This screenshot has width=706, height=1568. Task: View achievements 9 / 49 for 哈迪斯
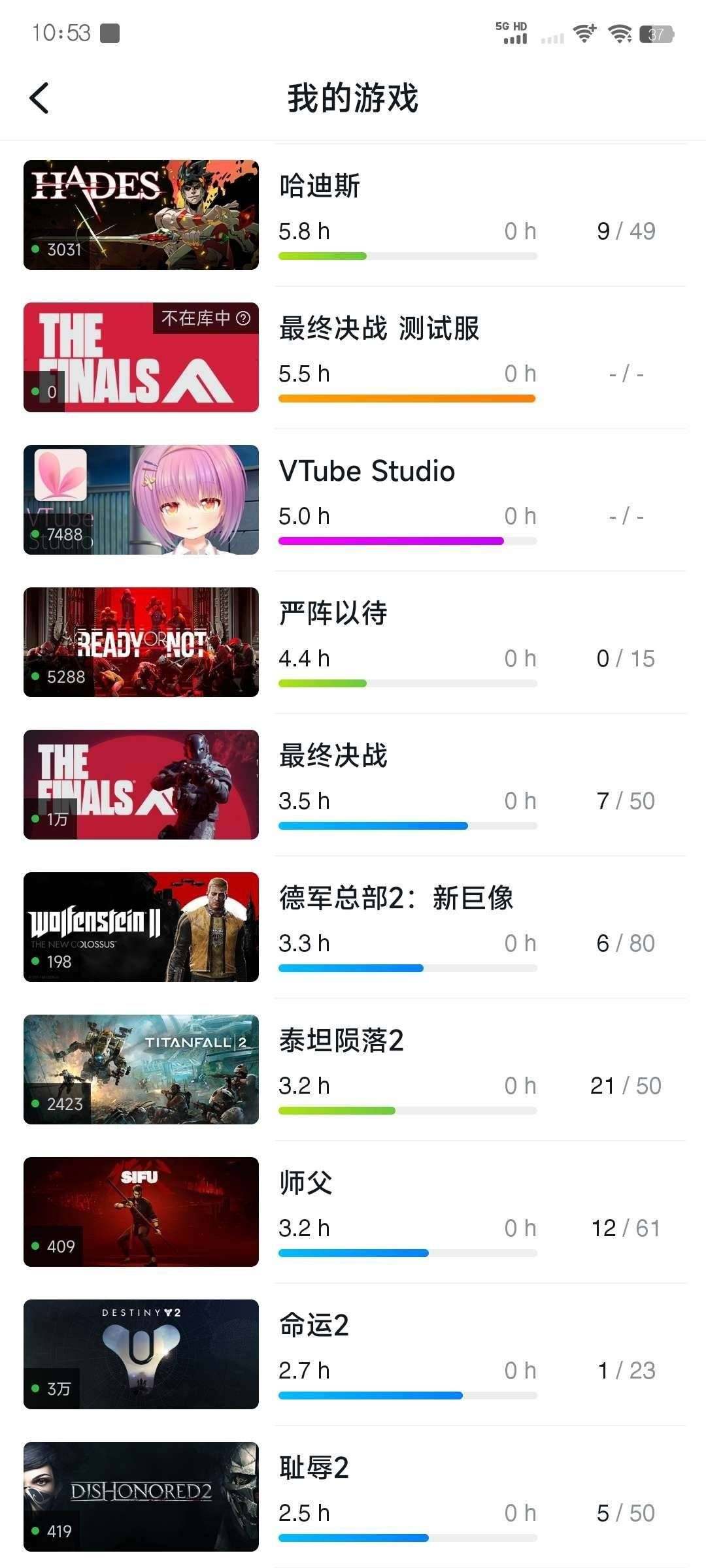coord(628,231)
